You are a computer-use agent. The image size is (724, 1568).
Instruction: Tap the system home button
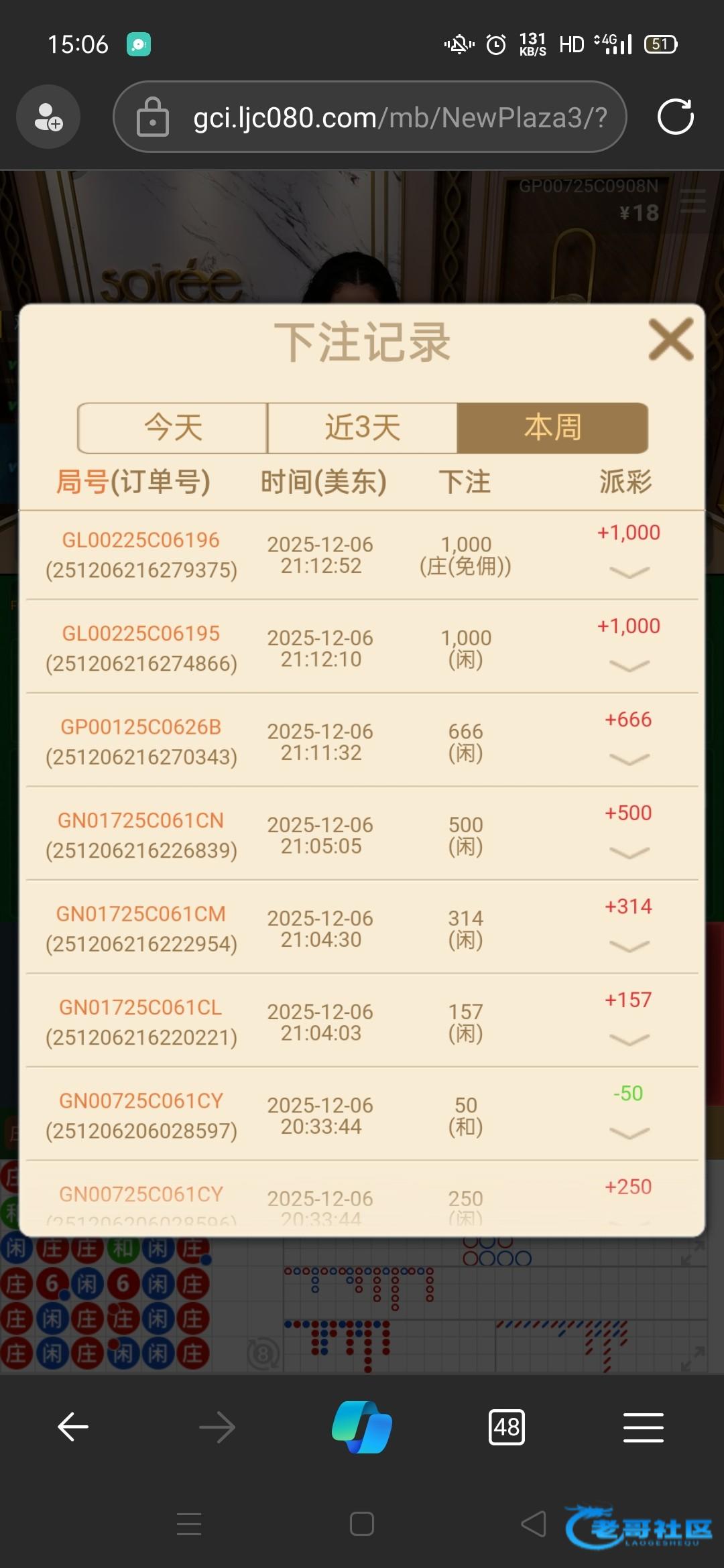pyautogui.click(x=362, y=1524)
